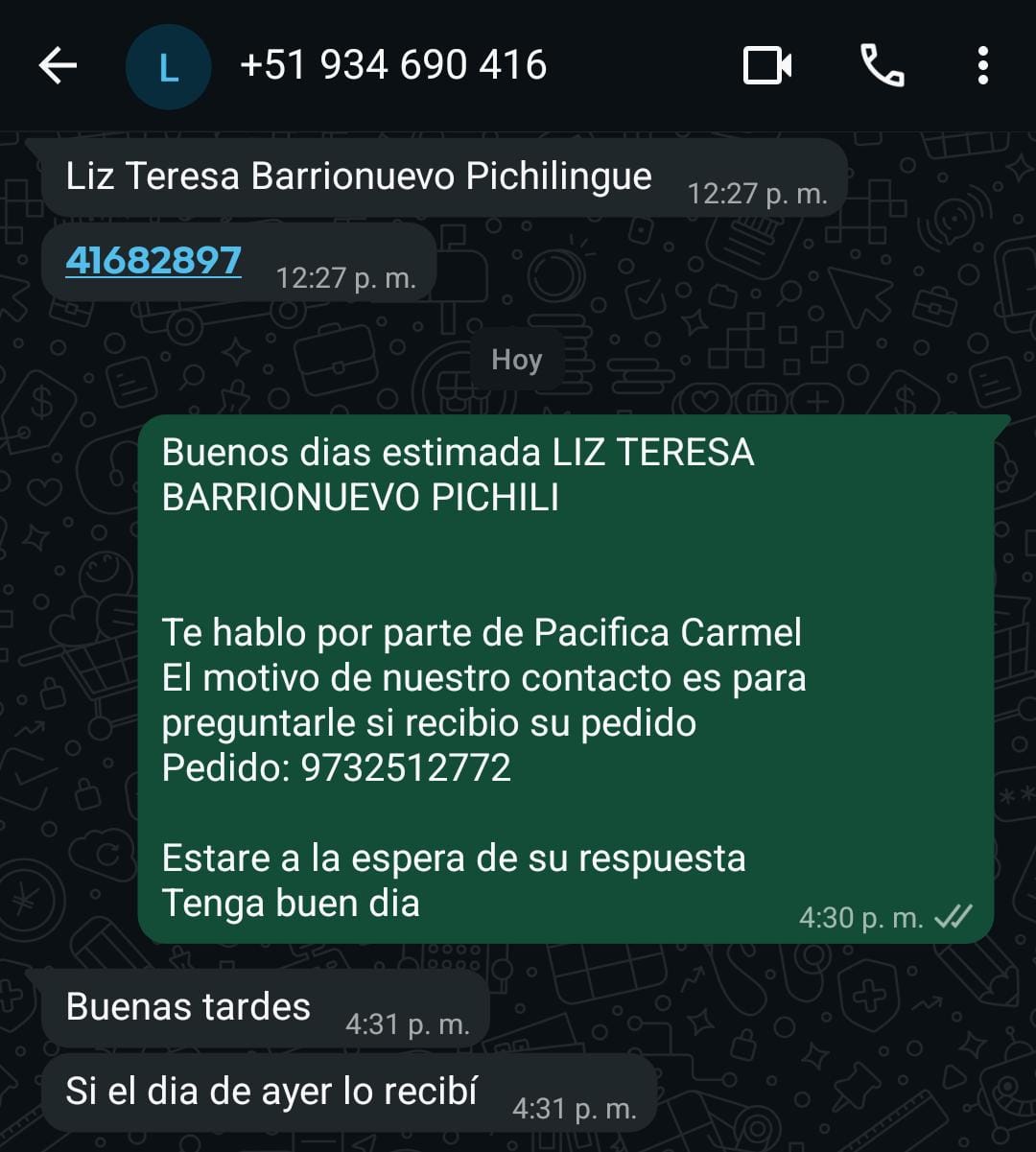Open the more options menu
The height and width of the screenshot is (1152, 1036).
(x=982, y=66)
